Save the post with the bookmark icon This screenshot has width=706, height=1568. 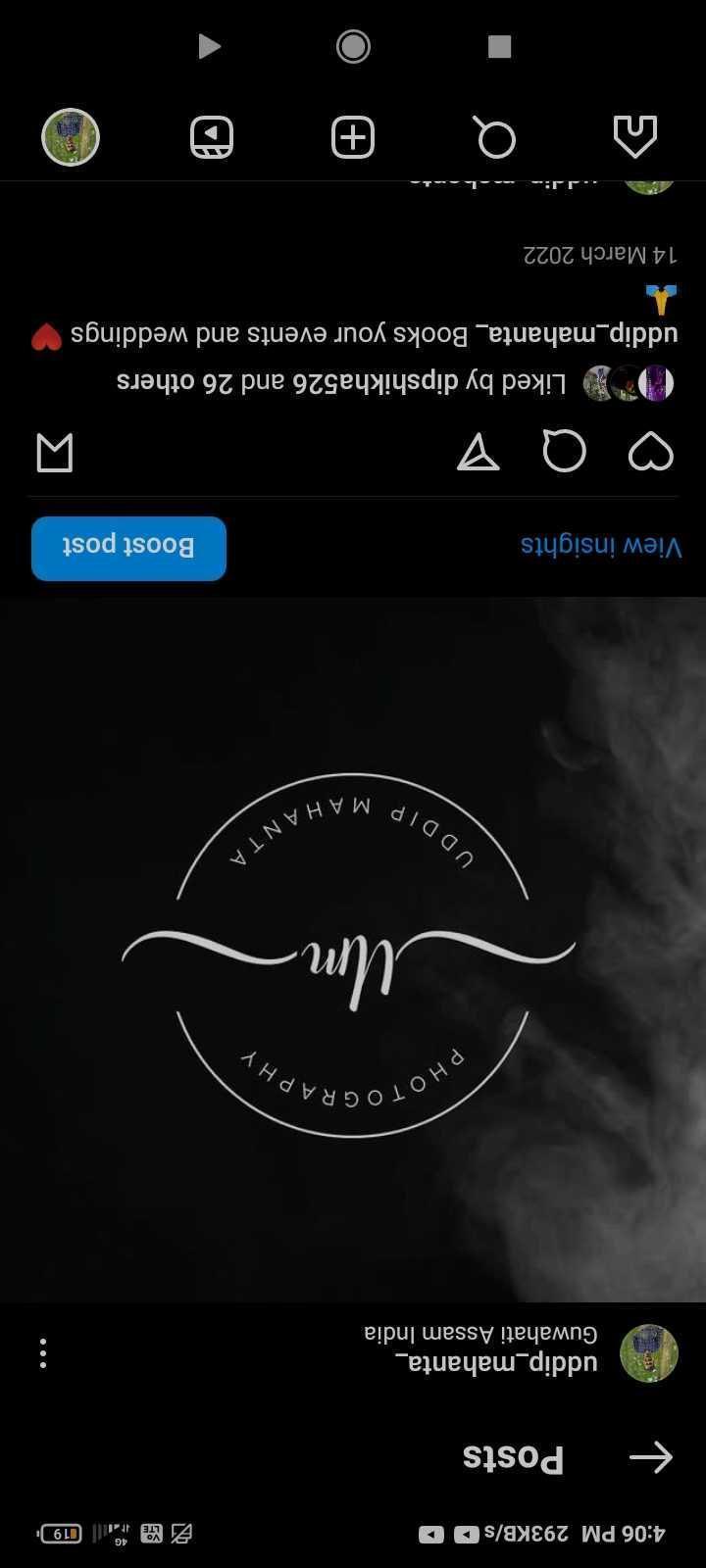click(x=55, y=453)
